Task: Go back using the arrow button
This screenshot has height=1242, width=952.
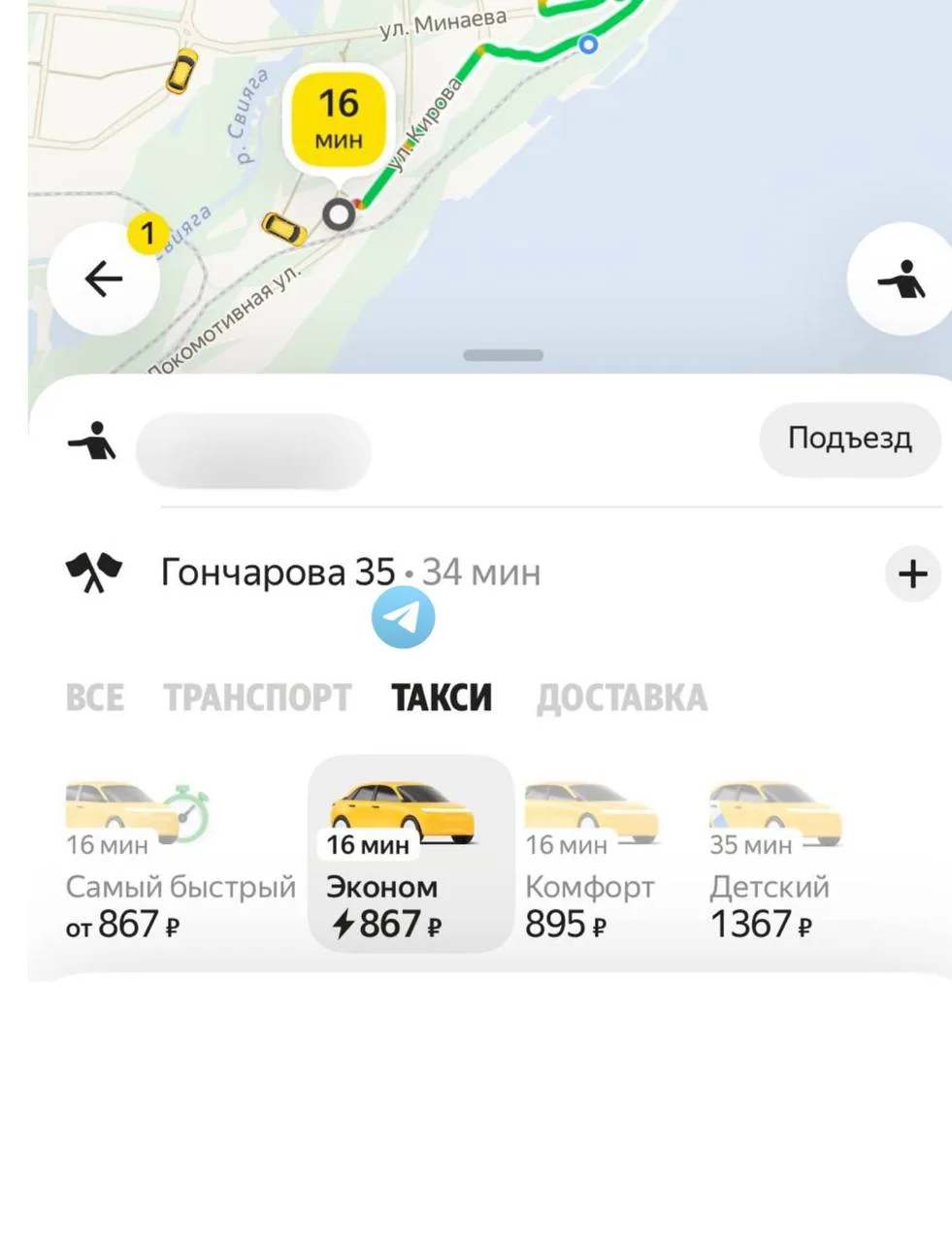Action: click(104, 279)
